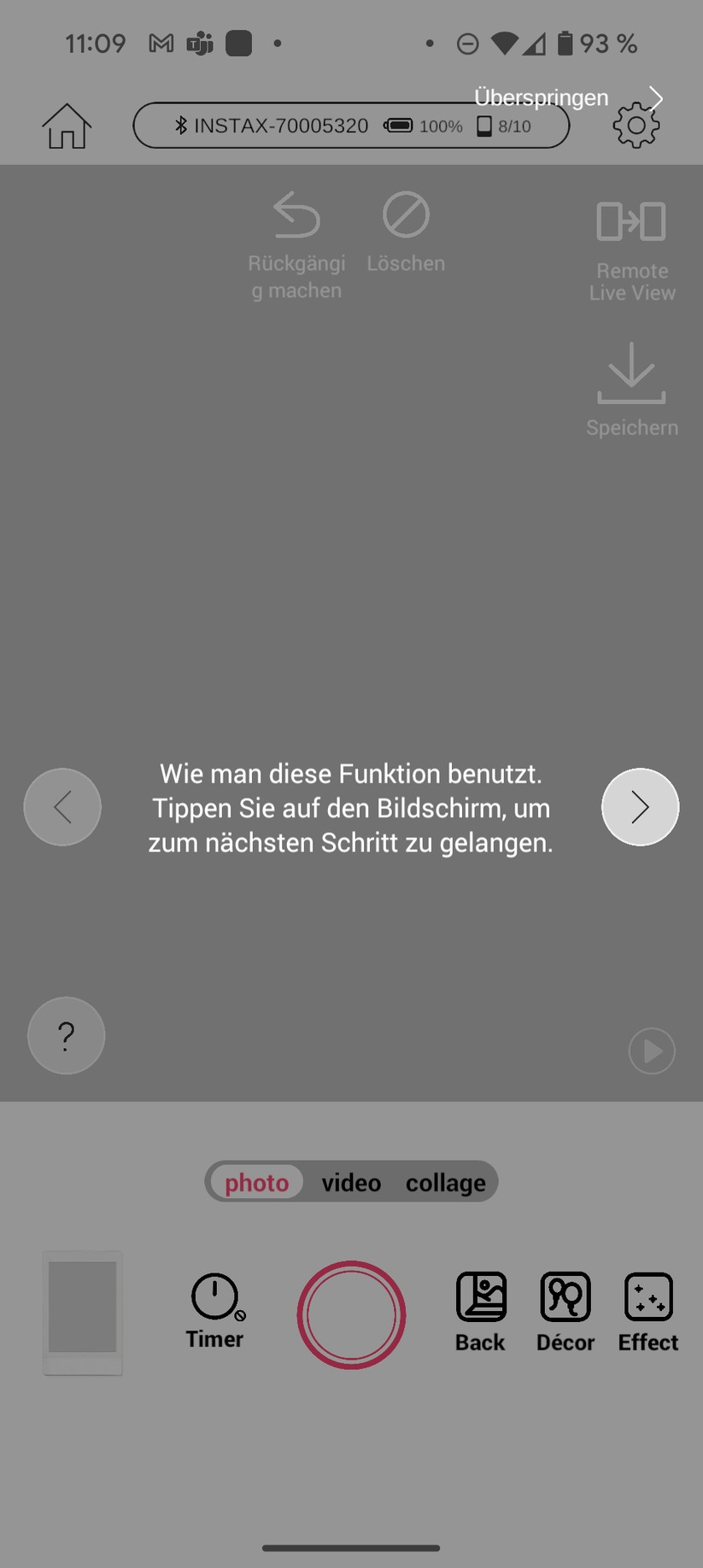Open the Effect options
Screen dimensions: 703x1568
[x=648, y=1311]
